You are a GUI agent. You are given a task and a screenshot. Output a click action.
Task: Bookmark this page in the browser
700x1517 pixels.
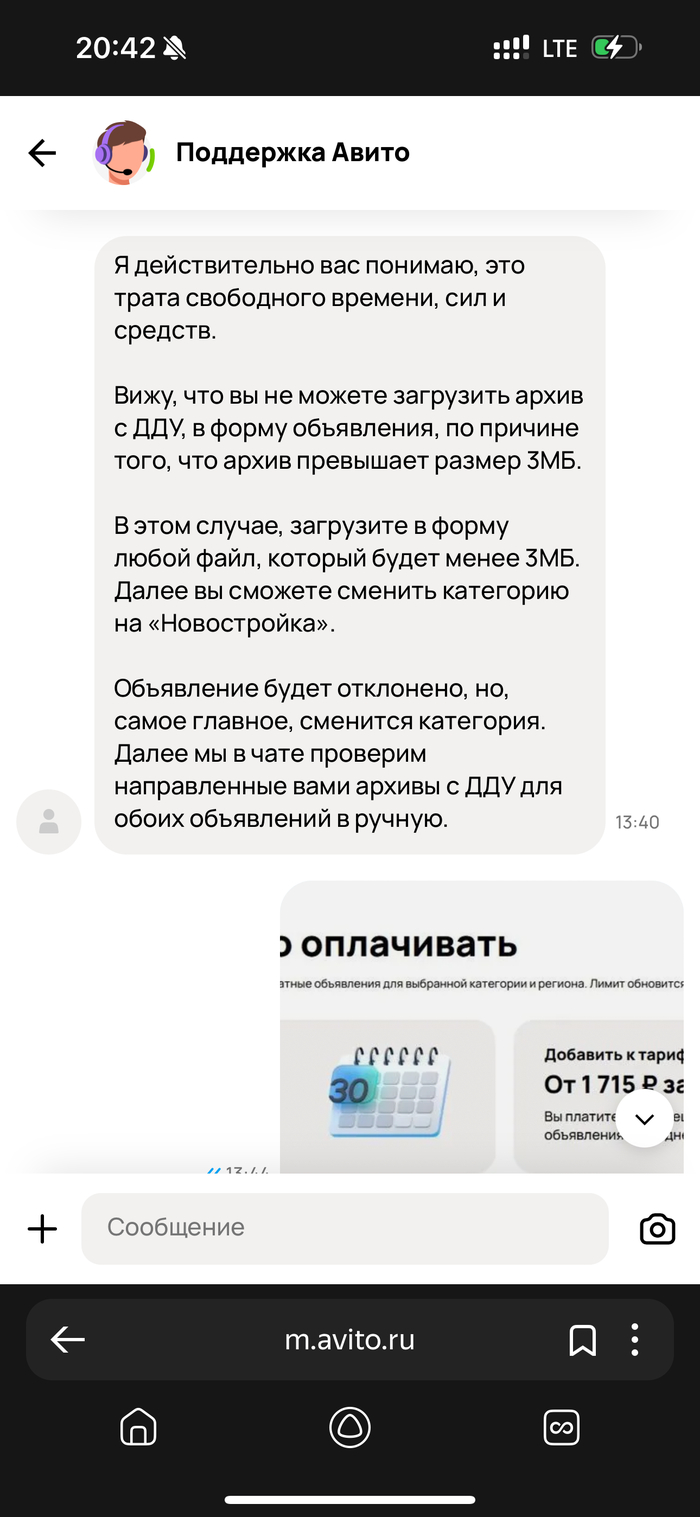(582, 1340)
